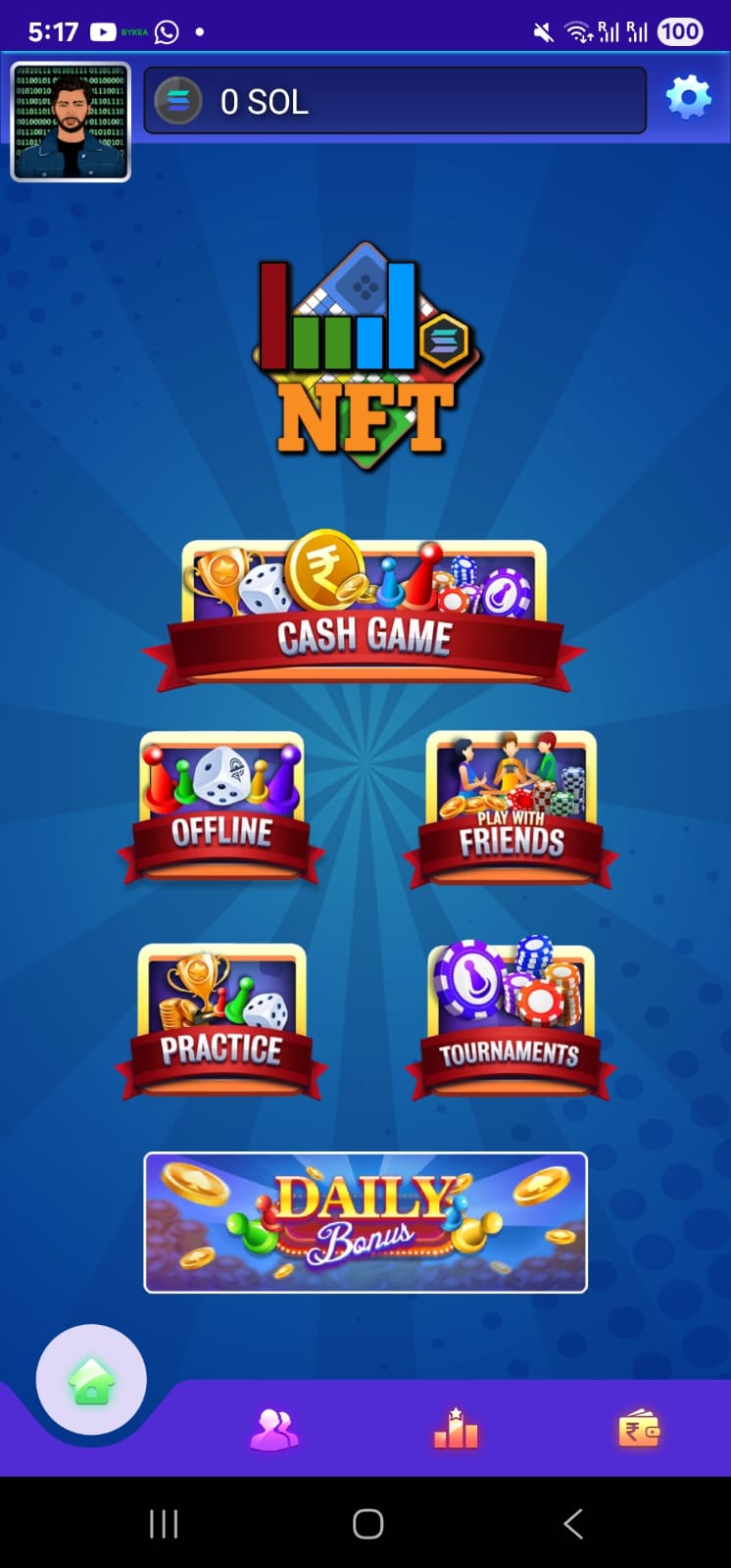Open the profile avatar picture
This screenshot has height=1568, width=731.
71,122
